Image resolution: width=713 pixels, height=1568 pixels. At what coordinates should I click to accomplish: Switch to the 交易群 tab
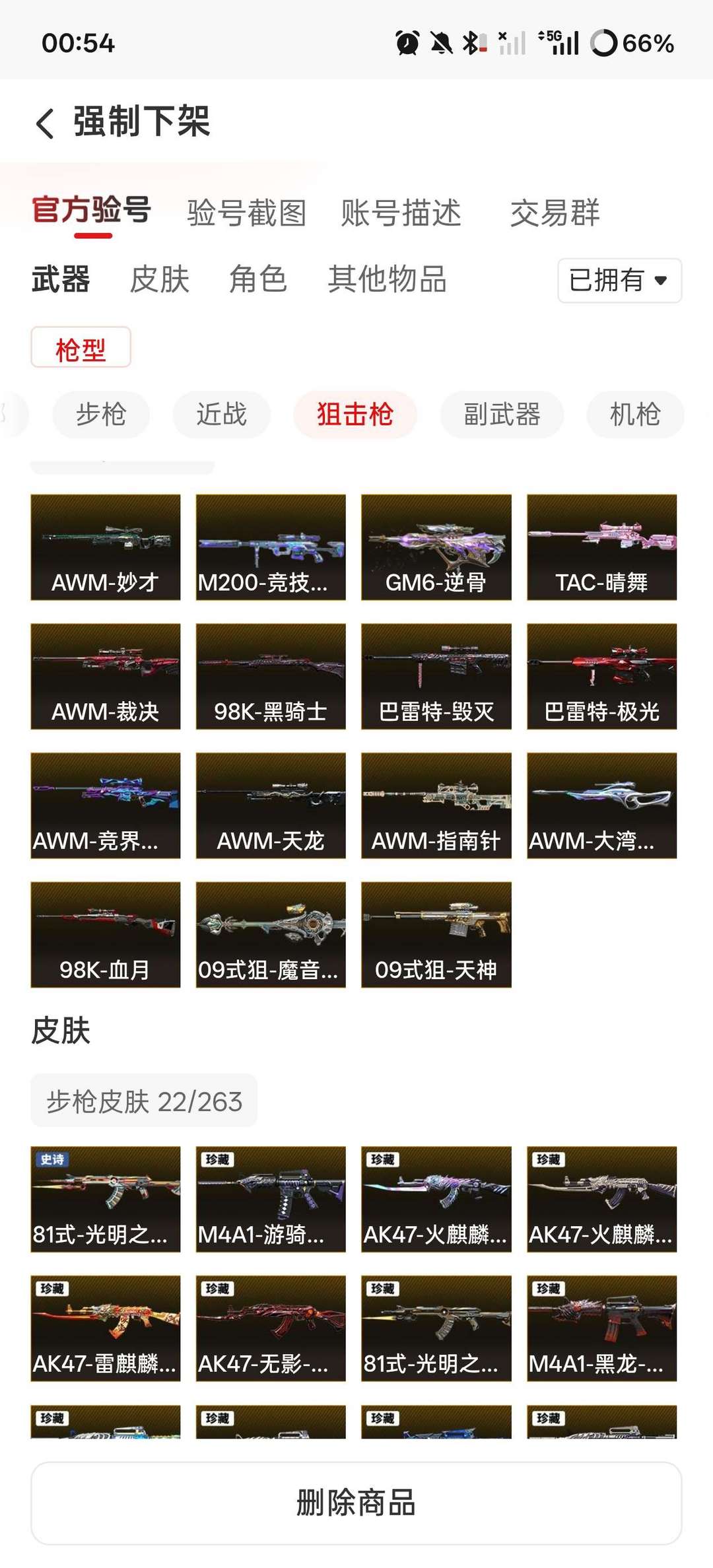click(x=555, y=213)
